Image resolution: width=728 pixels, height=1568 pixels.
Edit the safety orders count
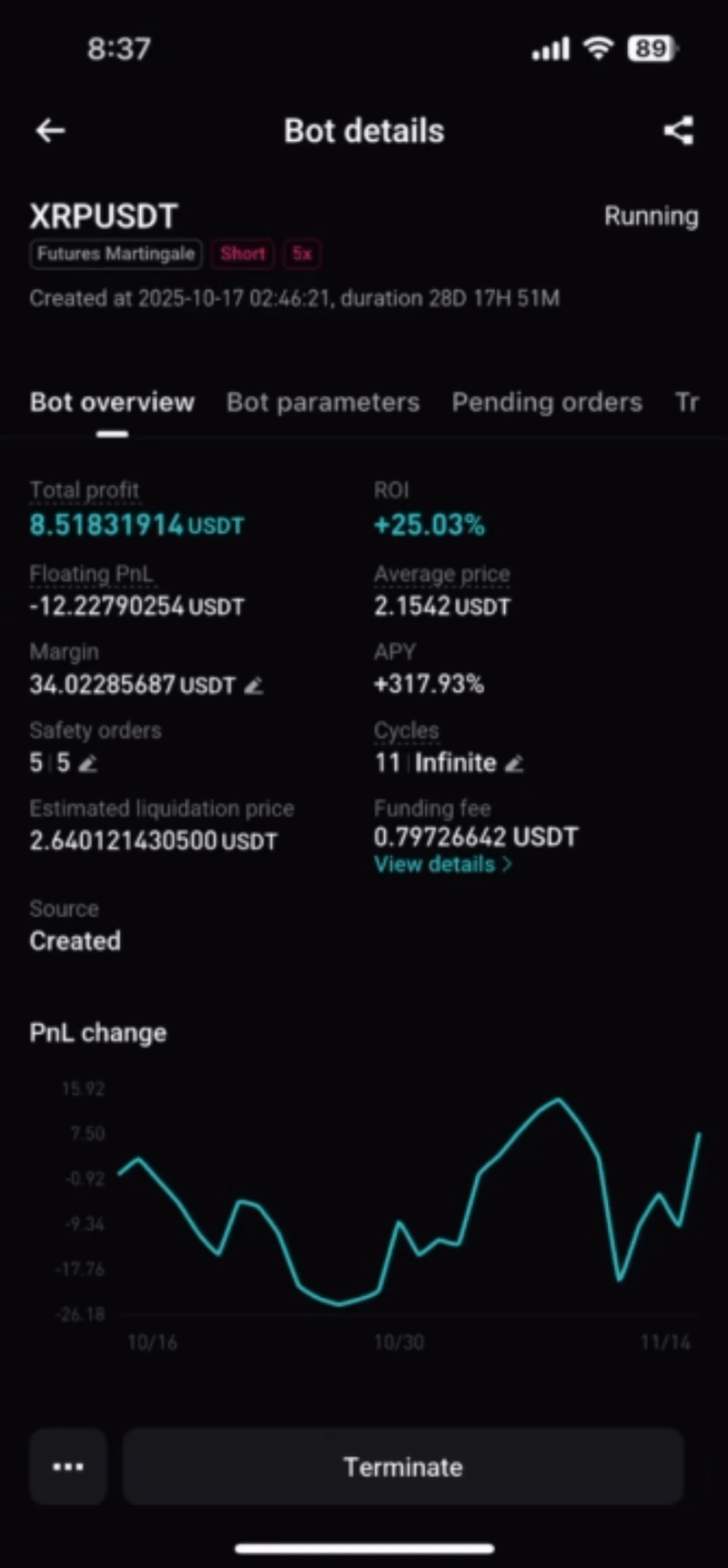point(87,764)
